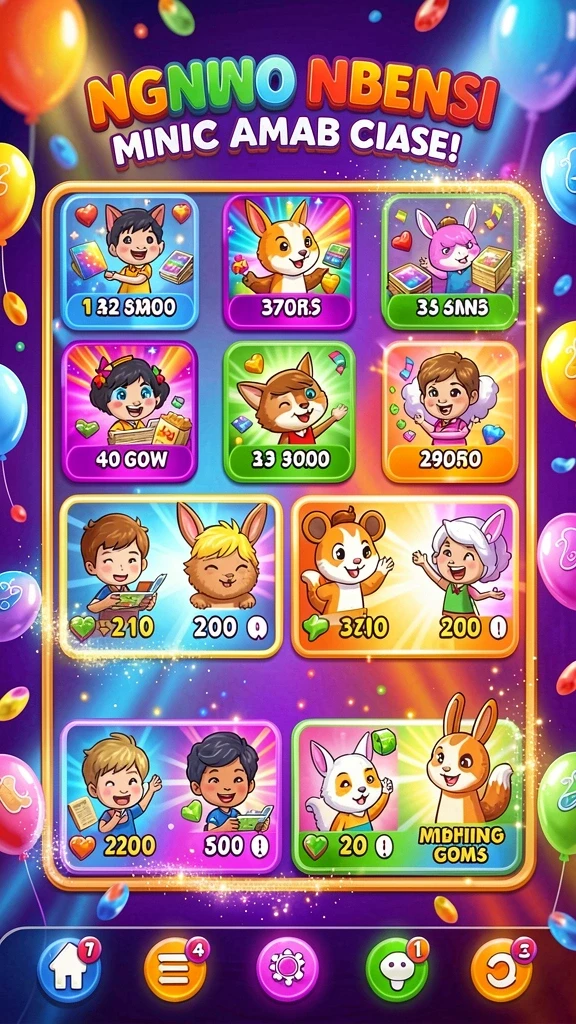Tap the pink gear settings icon

287,969
